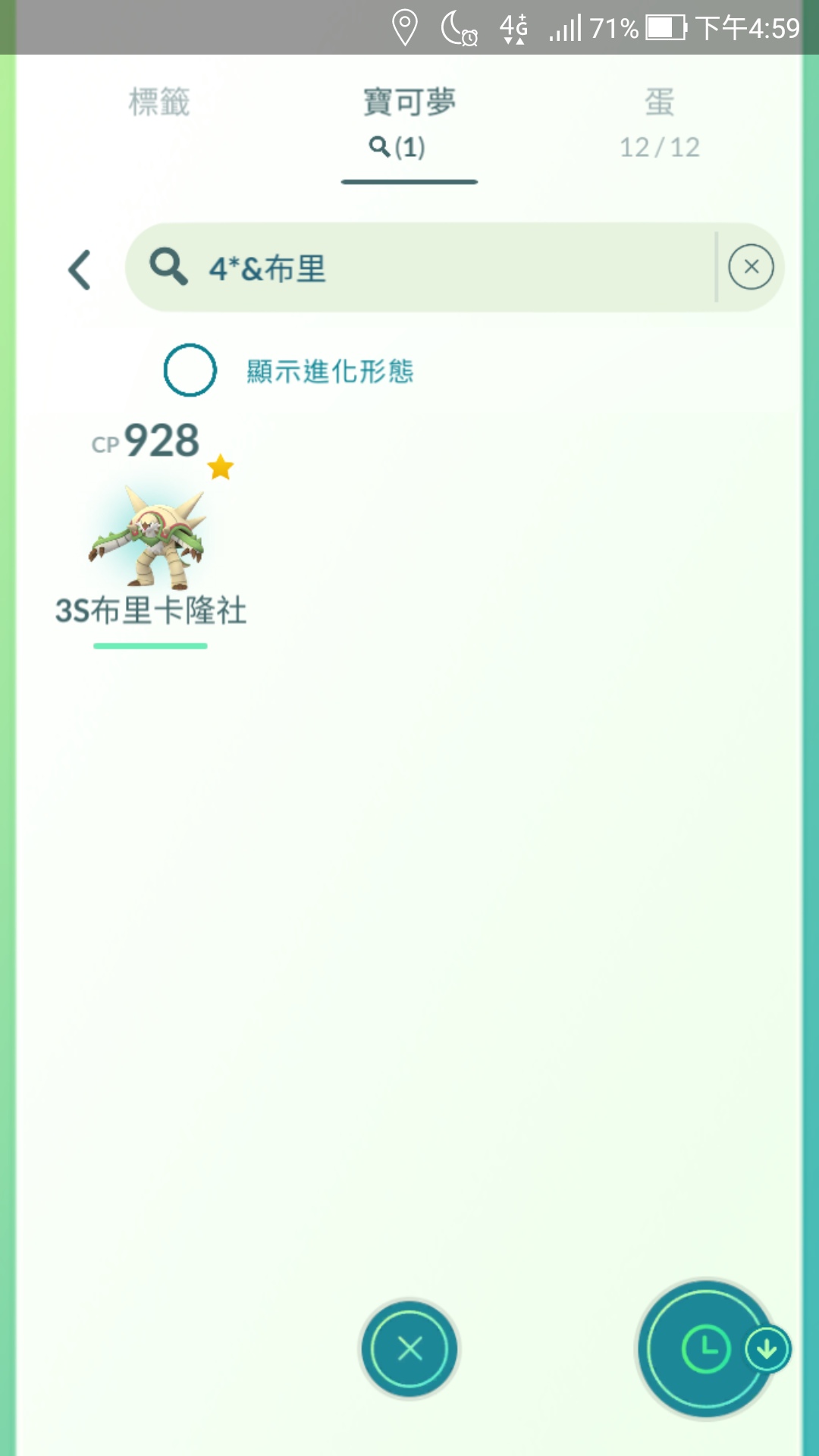Viewport: 819px width, 1456px height.
Task: Close the Pokémon storage screen
Action: (409, 1349)
